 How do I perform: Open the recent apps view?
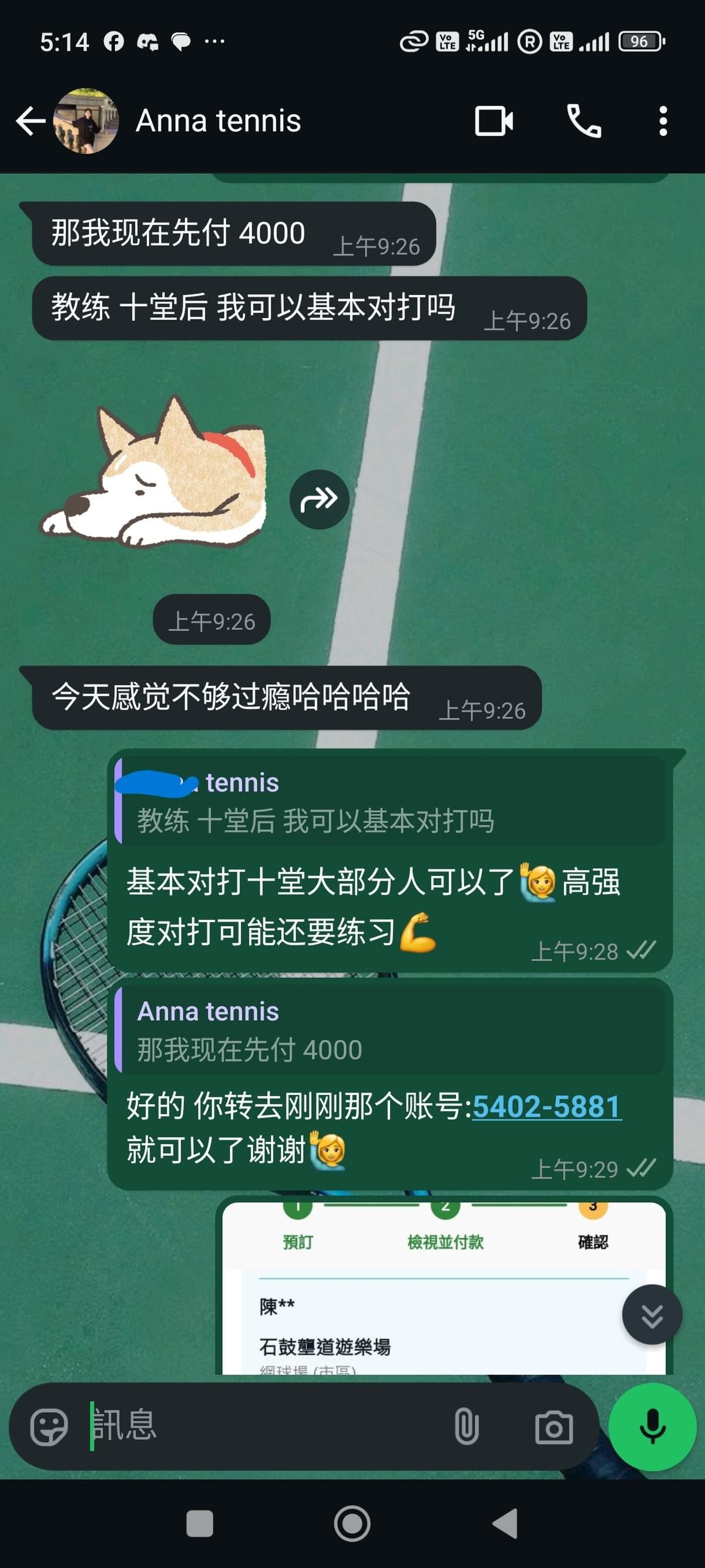click(200, 1524)
